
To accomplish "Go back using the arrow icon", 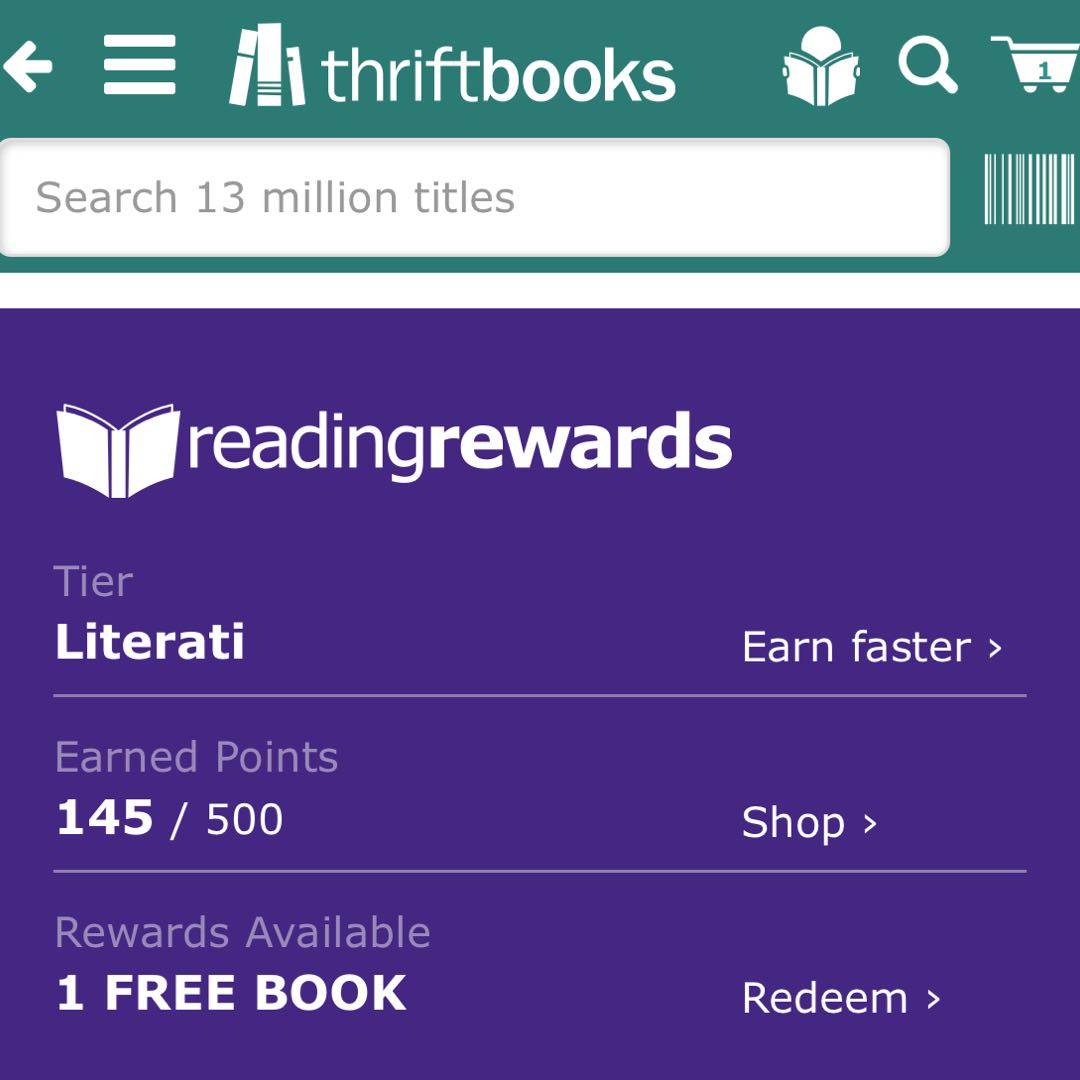I will (28, 68).
